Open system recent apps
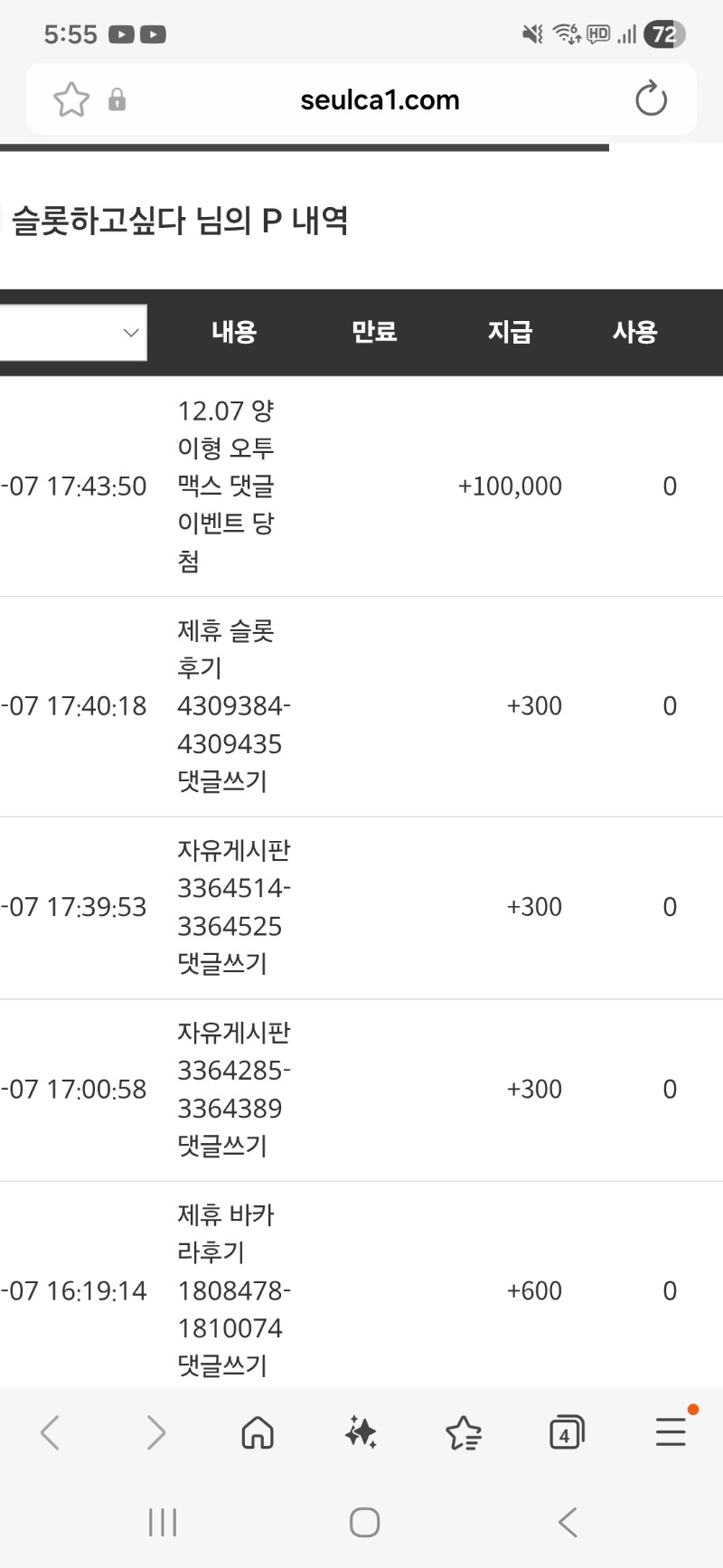Image resolution: width=723 pixels, height=1568 pixels. 163,1523
